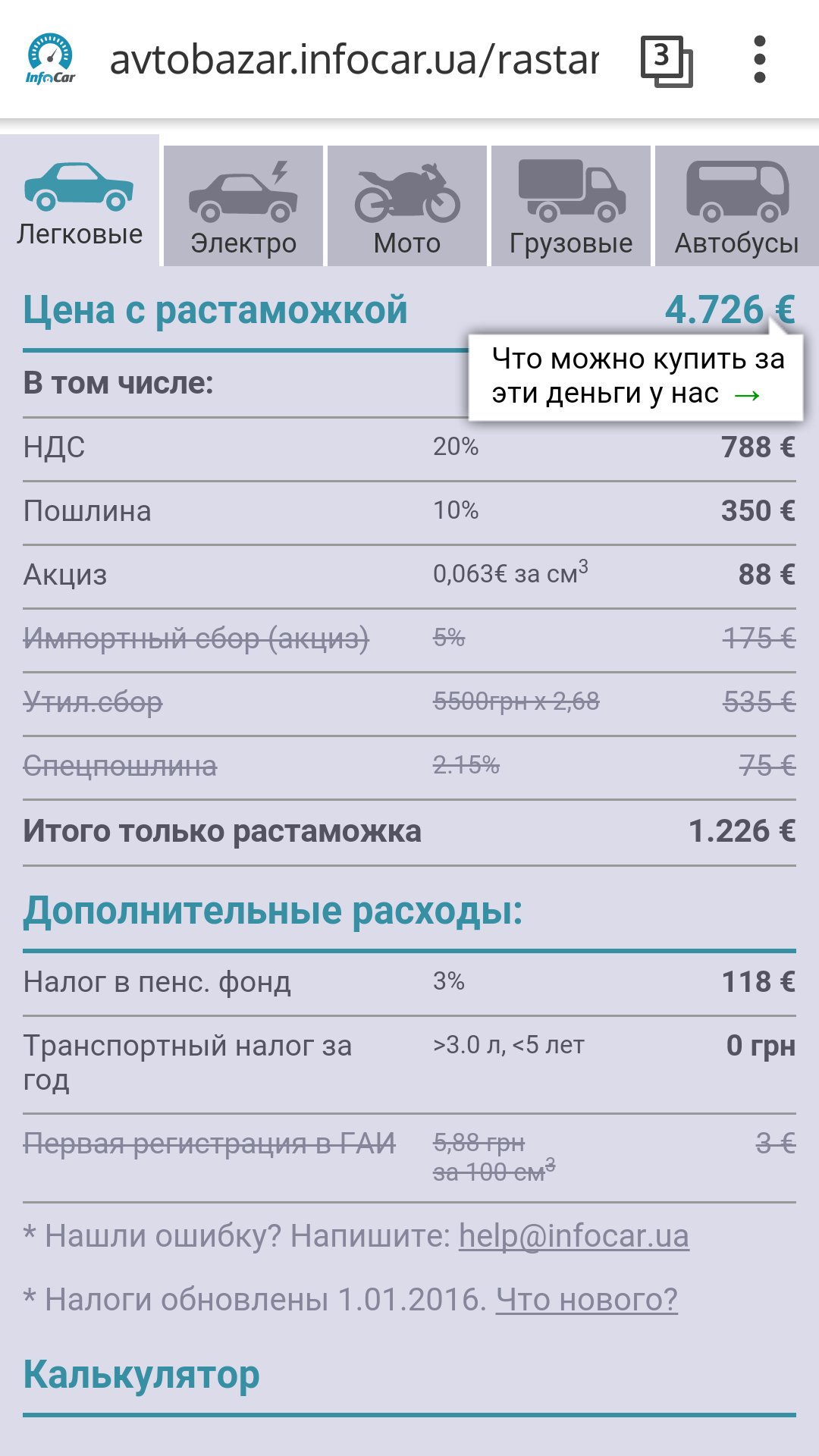Open the tab switcher showing 3 tabs
The height and width of the screenshot is (1456, 819).
pos(667,61)
